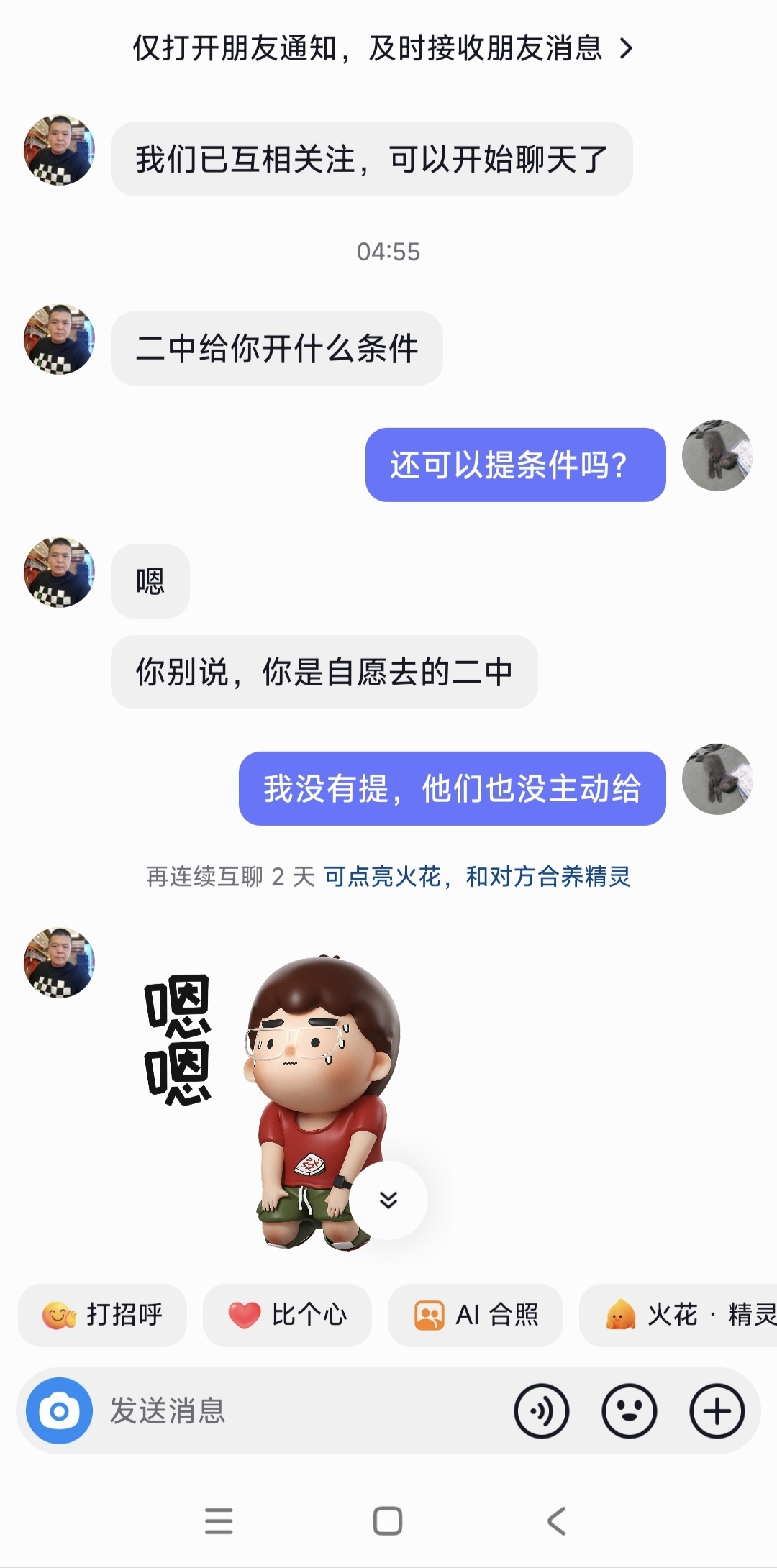The width and height of the screenshot is (777, 1568).
Task: Start a voice message recording
Action: (x=541, y=1410)
